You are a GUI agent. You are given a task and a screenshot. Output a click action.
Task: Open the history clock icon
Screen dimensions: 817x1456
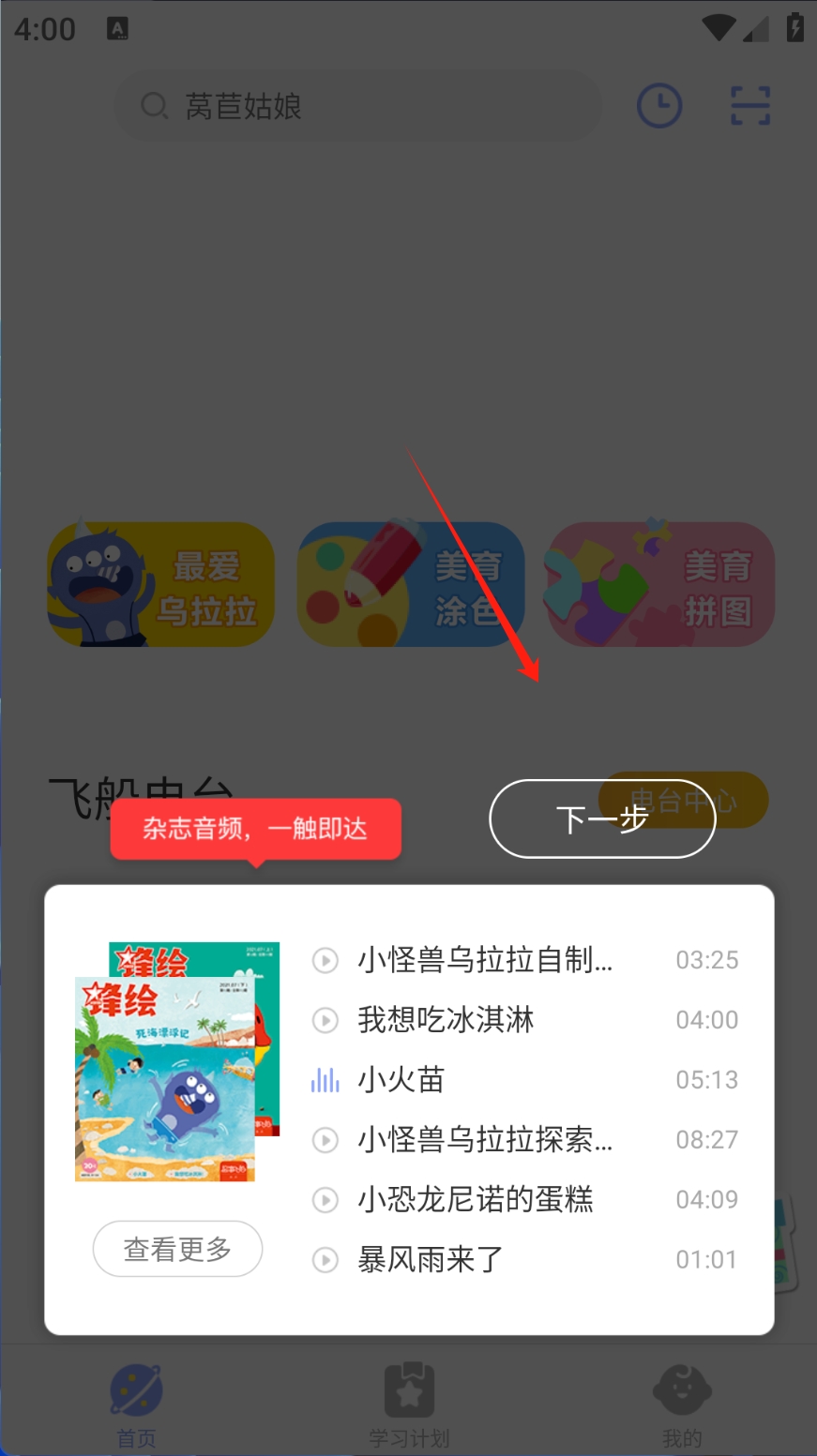(659, 106)
